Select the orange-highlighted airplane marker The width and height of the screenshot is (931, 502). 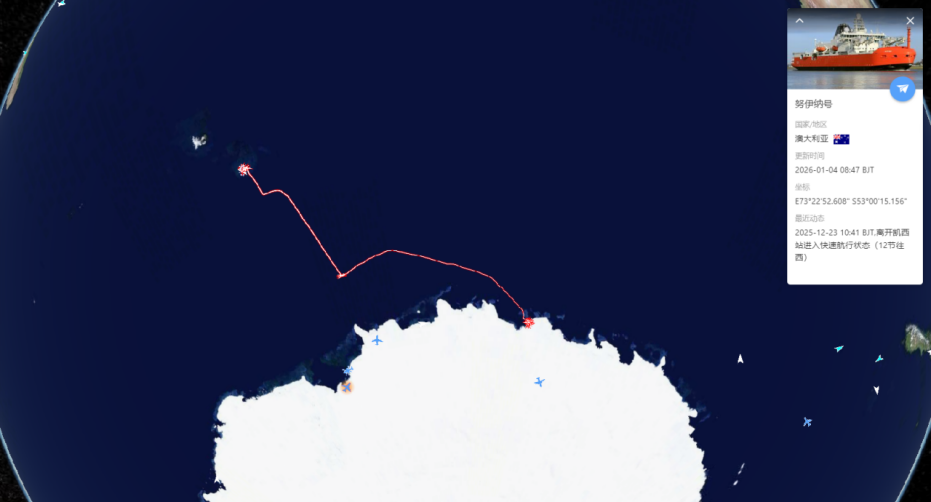[x=346, y=386]
